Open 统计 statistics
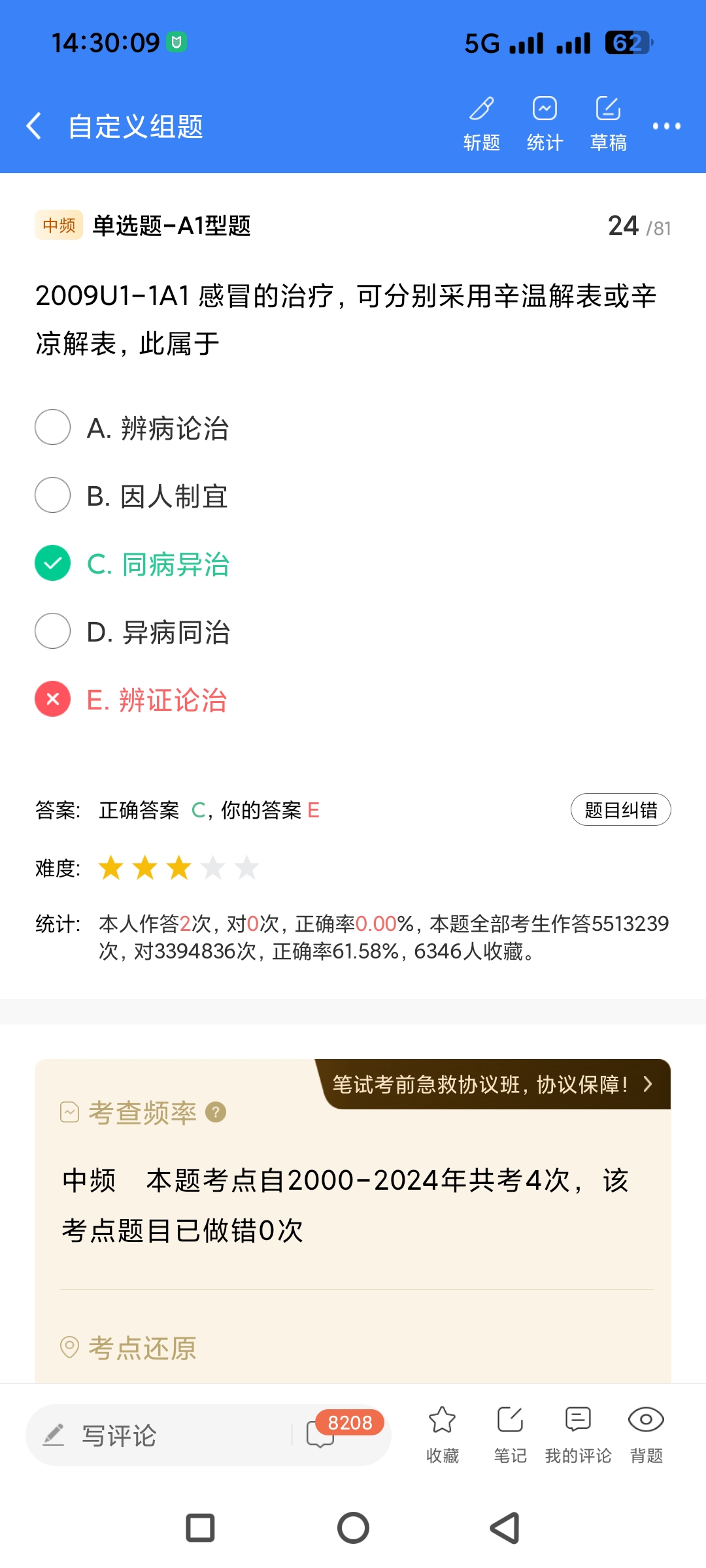 coord(545,123)
